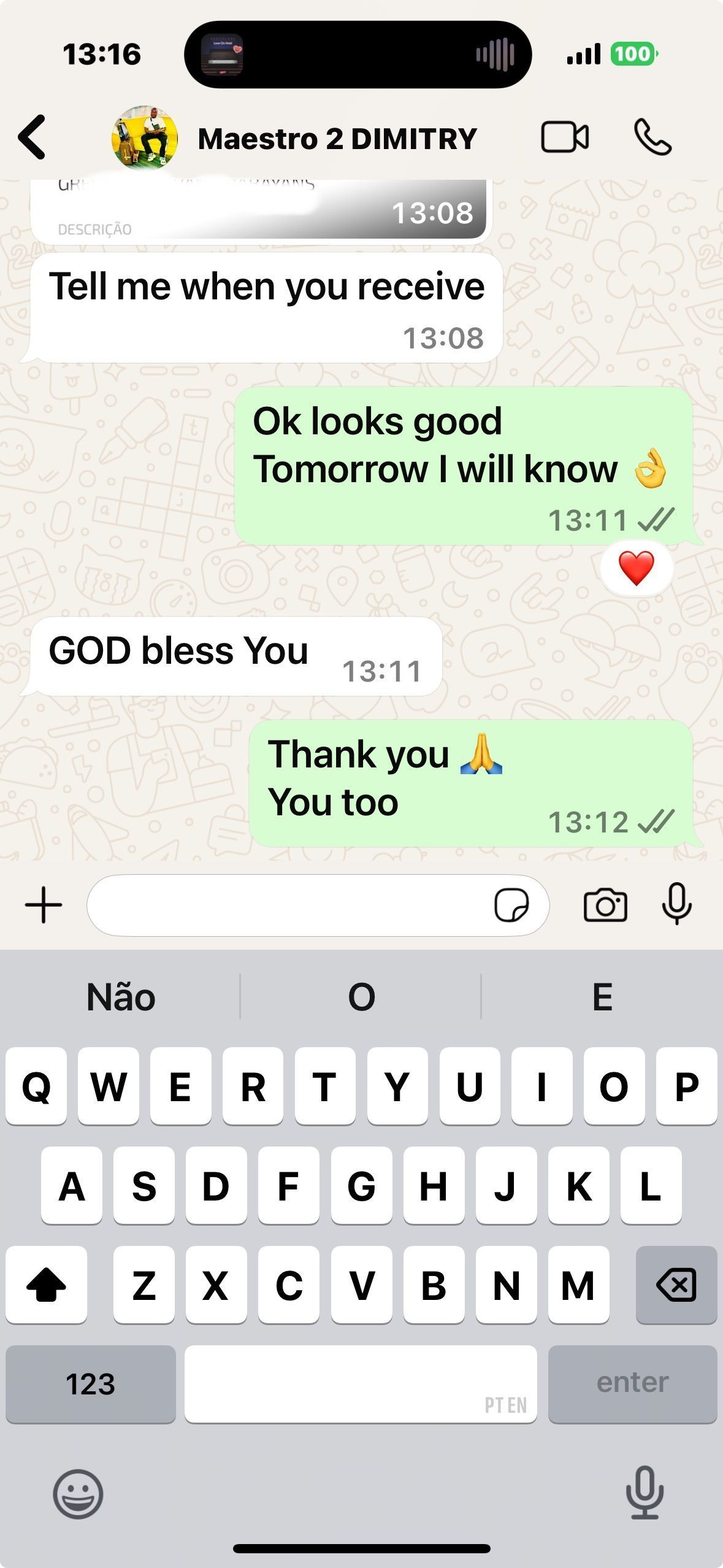Open Maestro 2 DIMITRY contact info
The image size is (723, 1568).
[337, 139]
